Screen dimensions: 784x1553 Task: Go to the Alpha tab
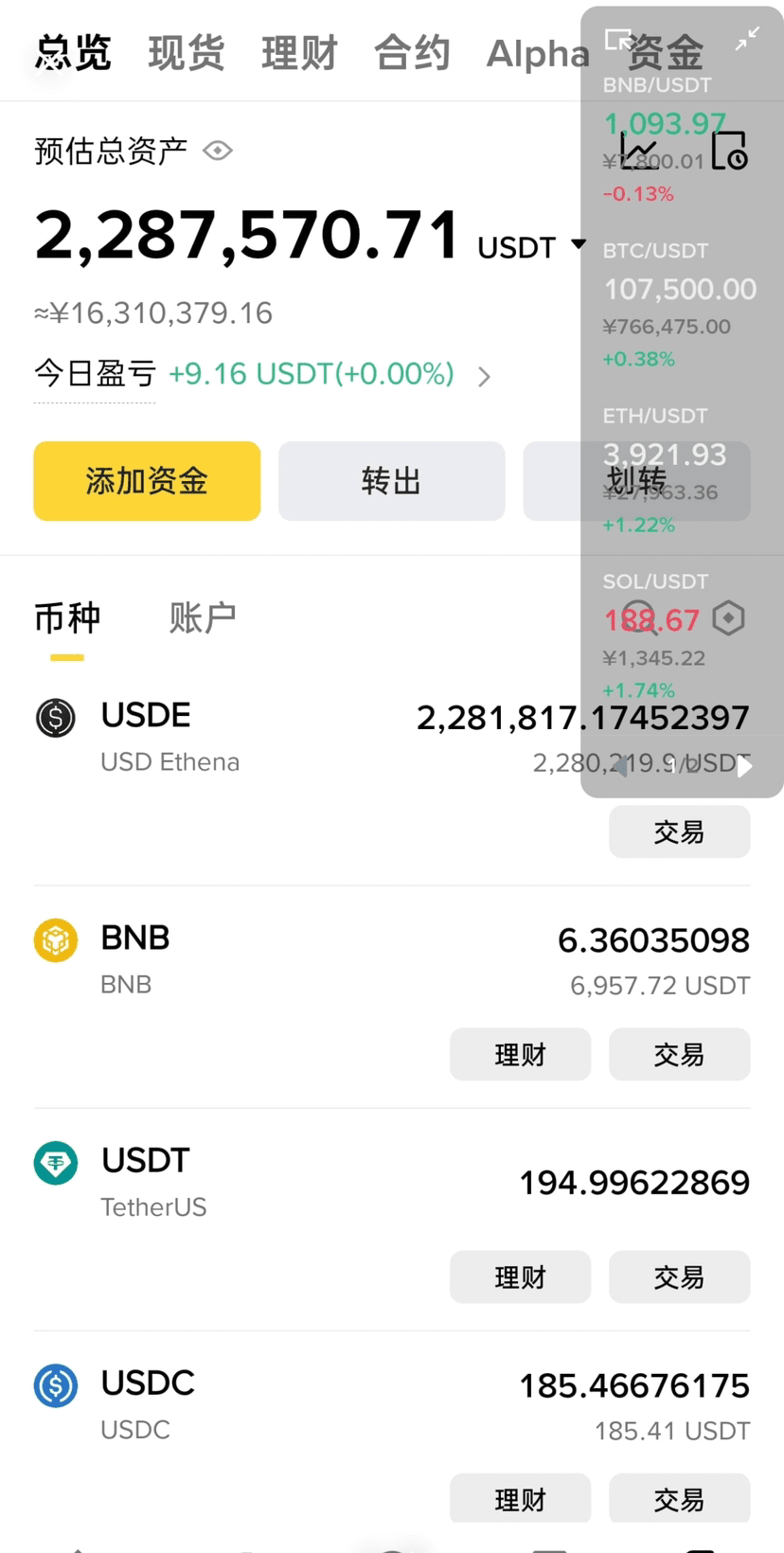(536, 54)
